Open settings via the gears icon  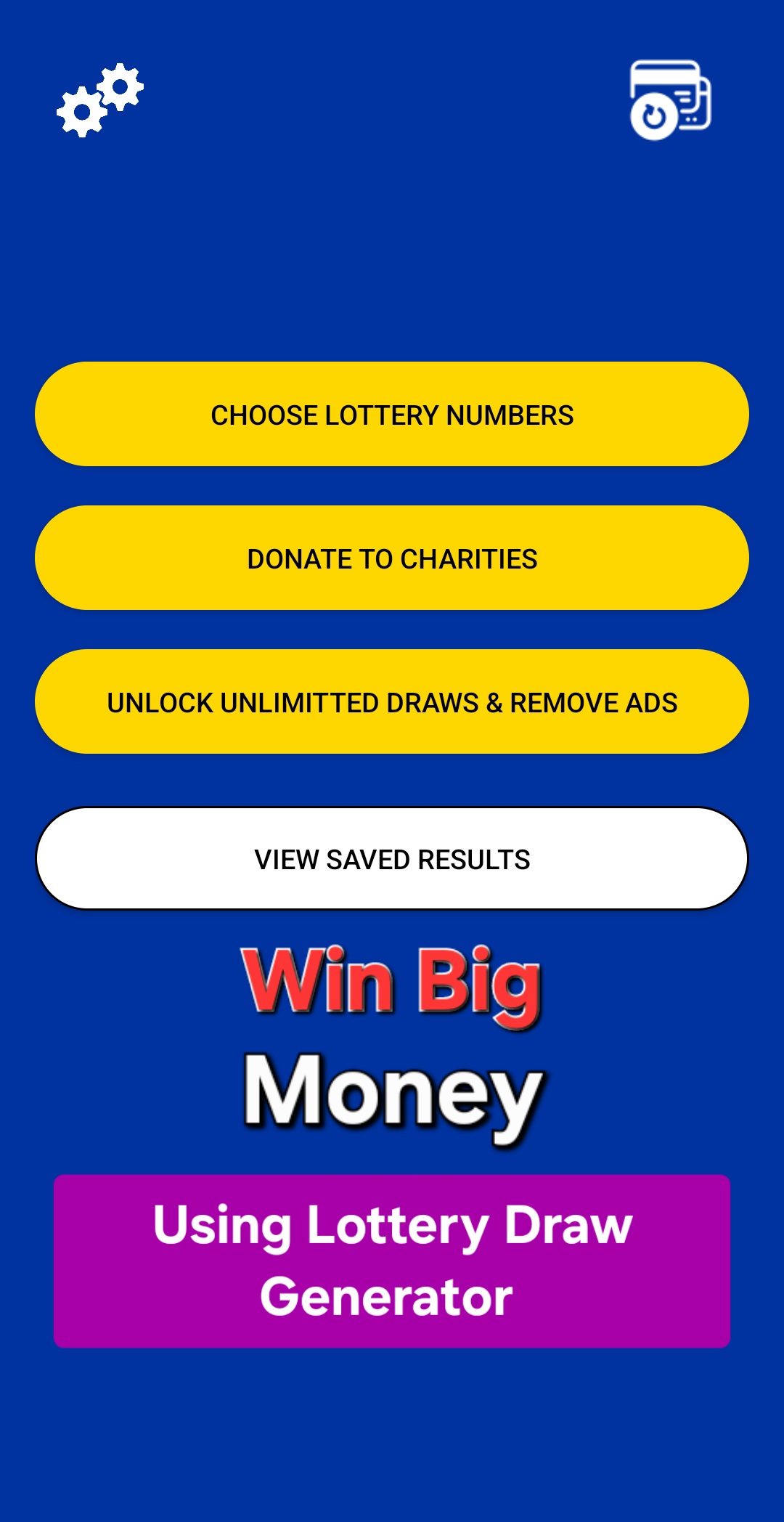point(100,100)
